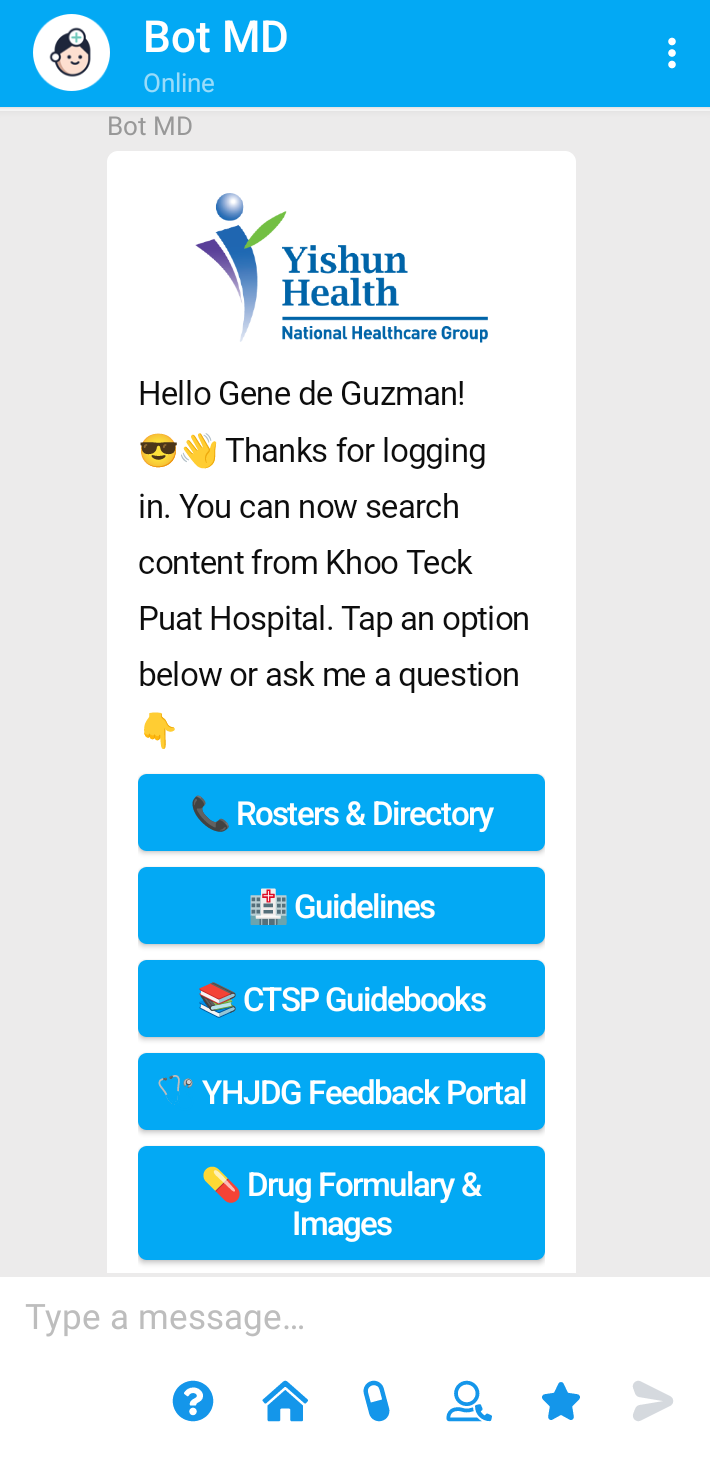Focus the Type a message field
Viewport: 710px width, 1457px height.
pyautogui.click(x=340, y=1318)
